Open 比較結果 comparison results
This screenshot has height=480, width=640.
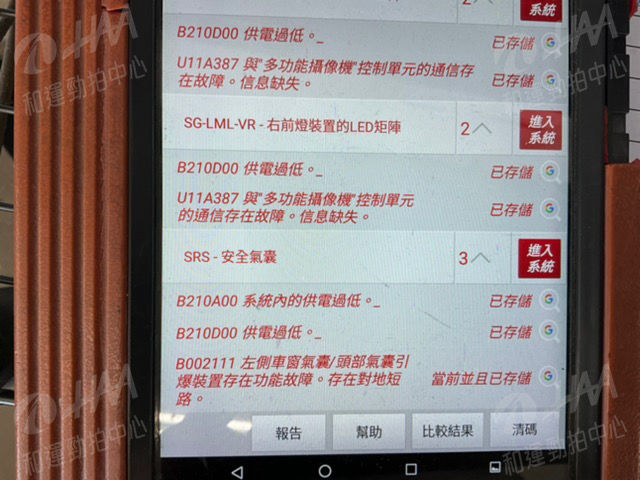coord(447,432)
